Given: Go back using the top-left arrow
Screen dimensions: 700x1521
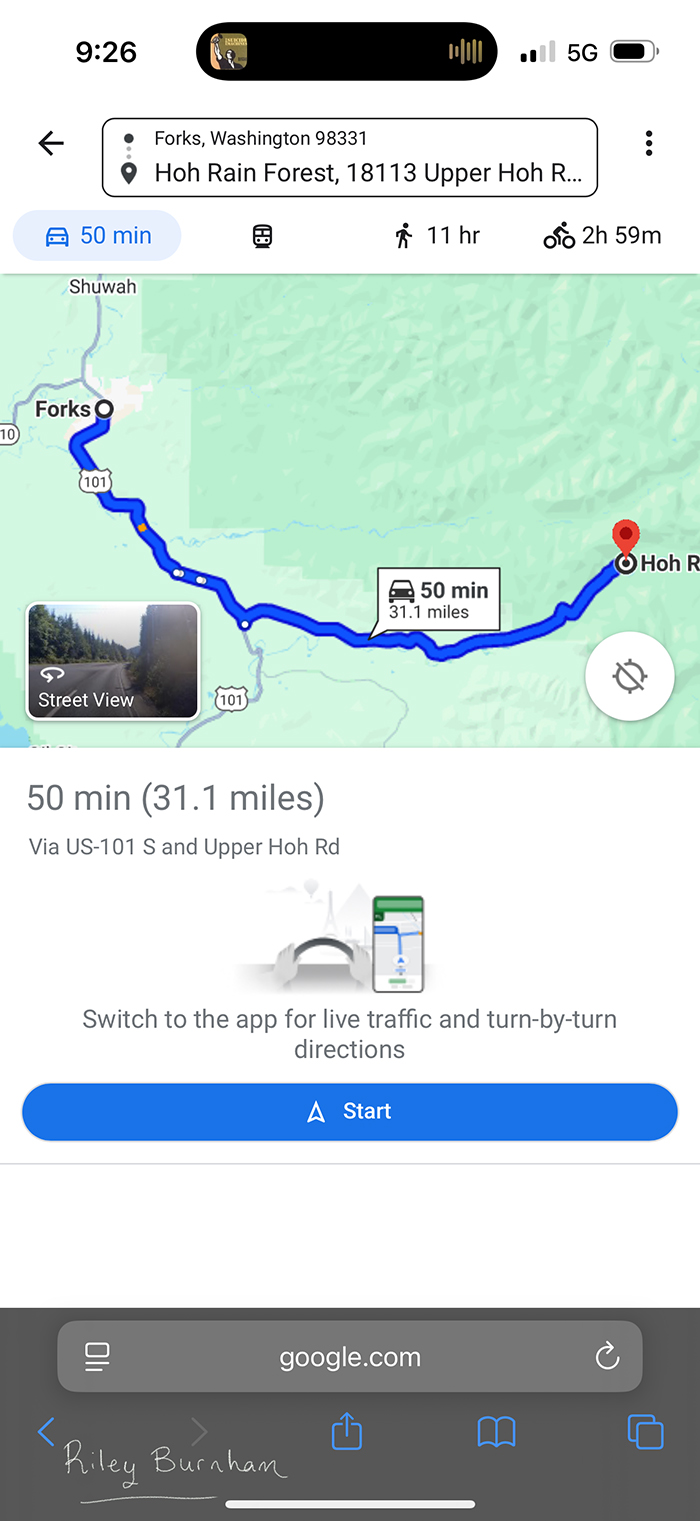Looking at the screenshot, I should (x=51, y=144).
